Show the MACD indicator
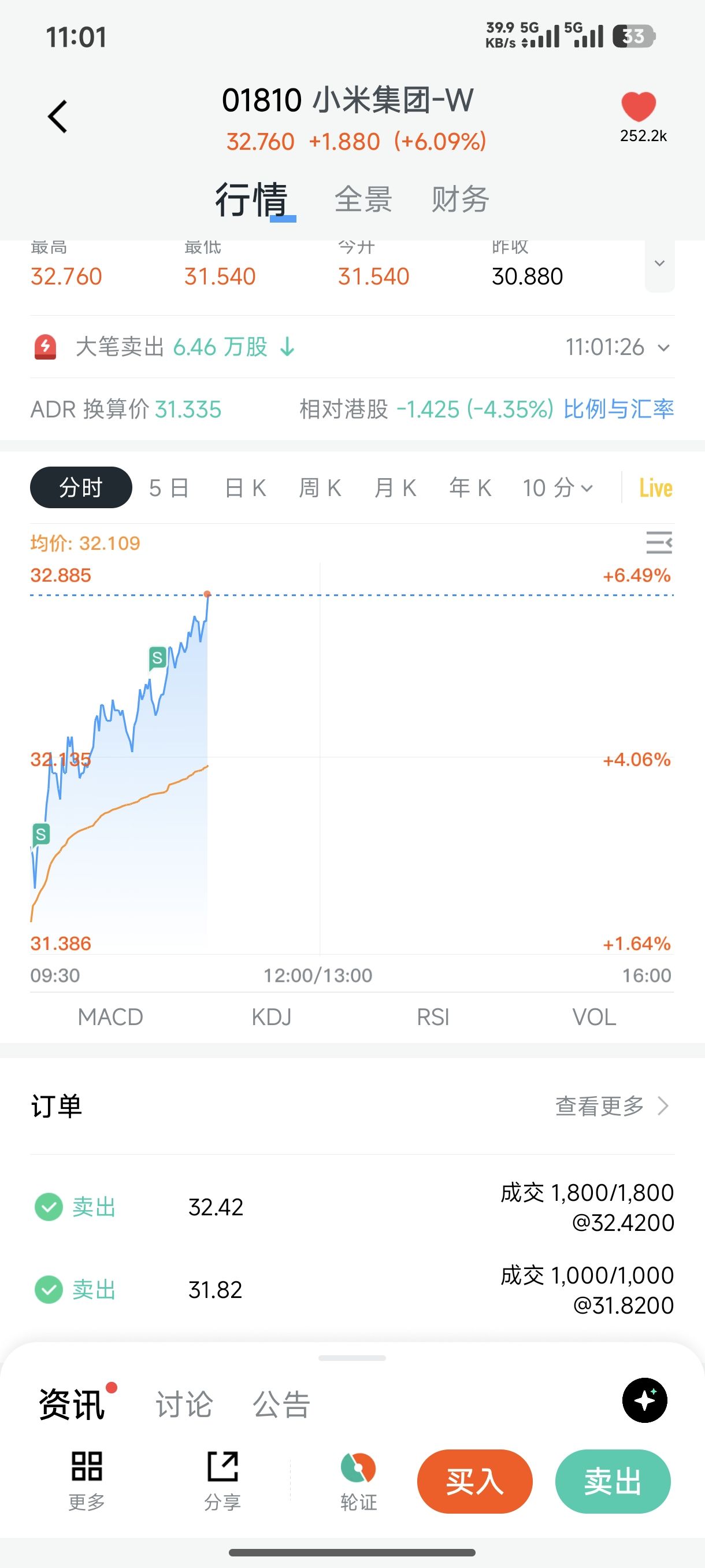Viewport: 705px width, 1568px height. (110, 1017)
